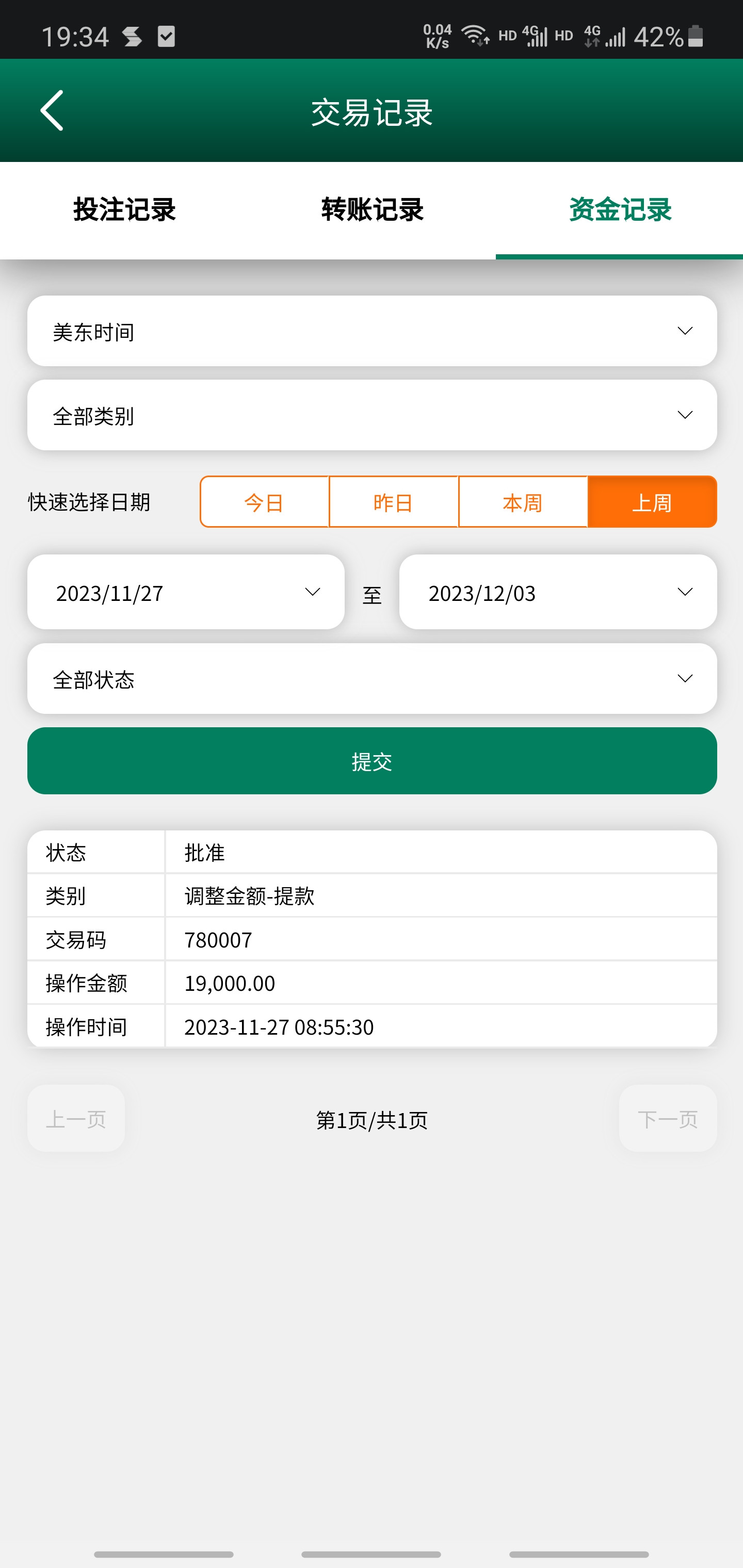Select the 资金记录 tab

(x=619, y=210)
